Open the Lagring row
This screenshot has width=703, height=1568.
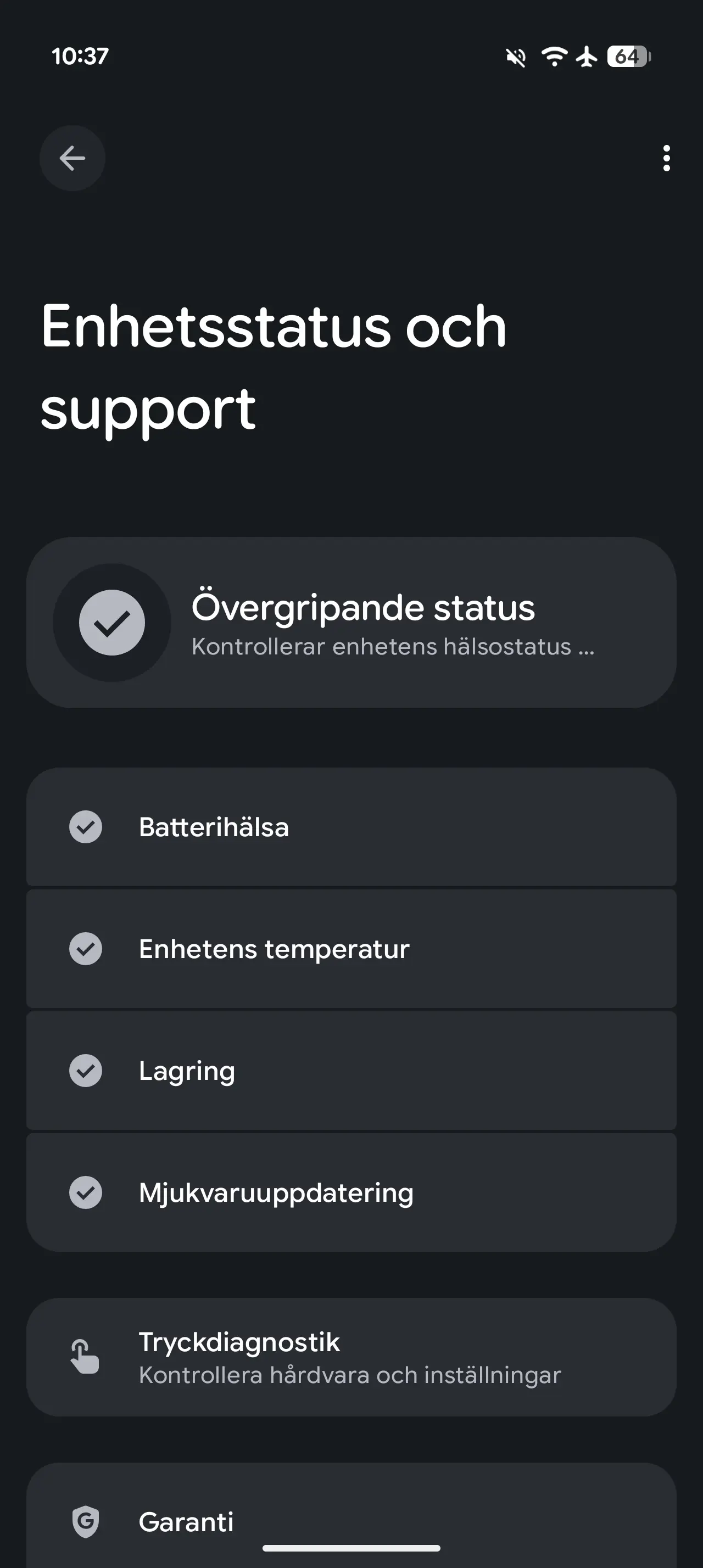pyautogui.click(x=351, y=1070)
